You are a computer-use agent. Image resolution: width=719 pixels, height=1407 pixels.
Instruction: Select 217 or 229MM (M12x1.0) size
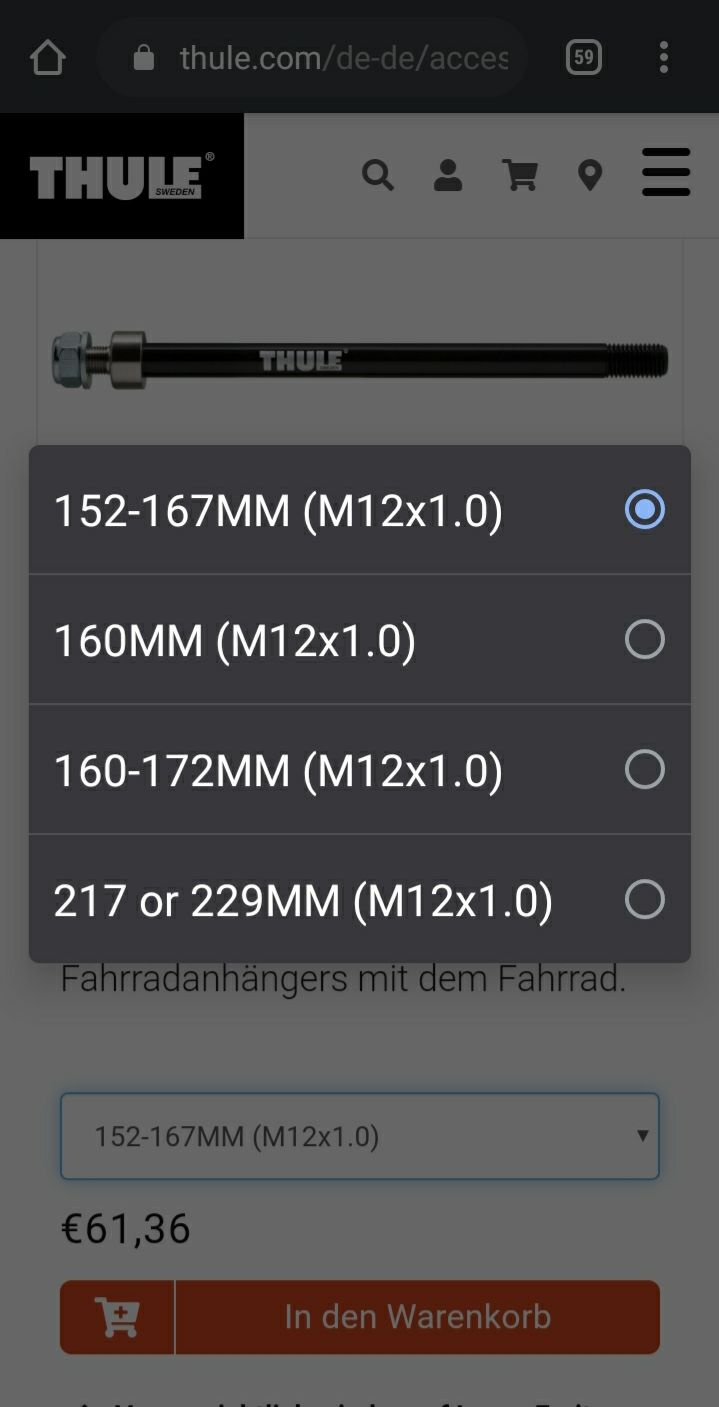tap(359, 900)
